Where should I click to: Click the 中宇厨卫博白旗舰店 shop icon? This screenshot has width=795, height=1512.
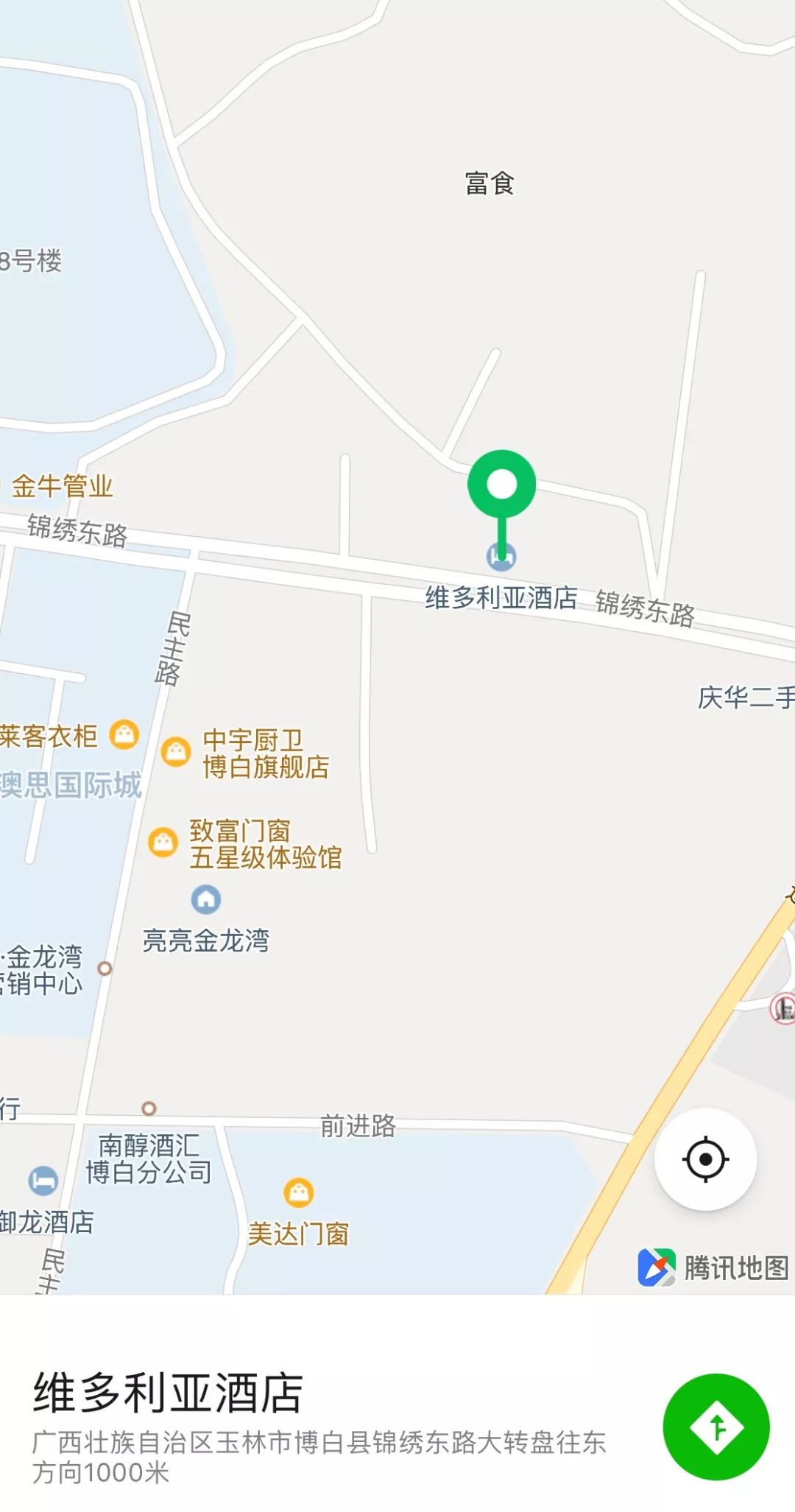pos(175,753)
